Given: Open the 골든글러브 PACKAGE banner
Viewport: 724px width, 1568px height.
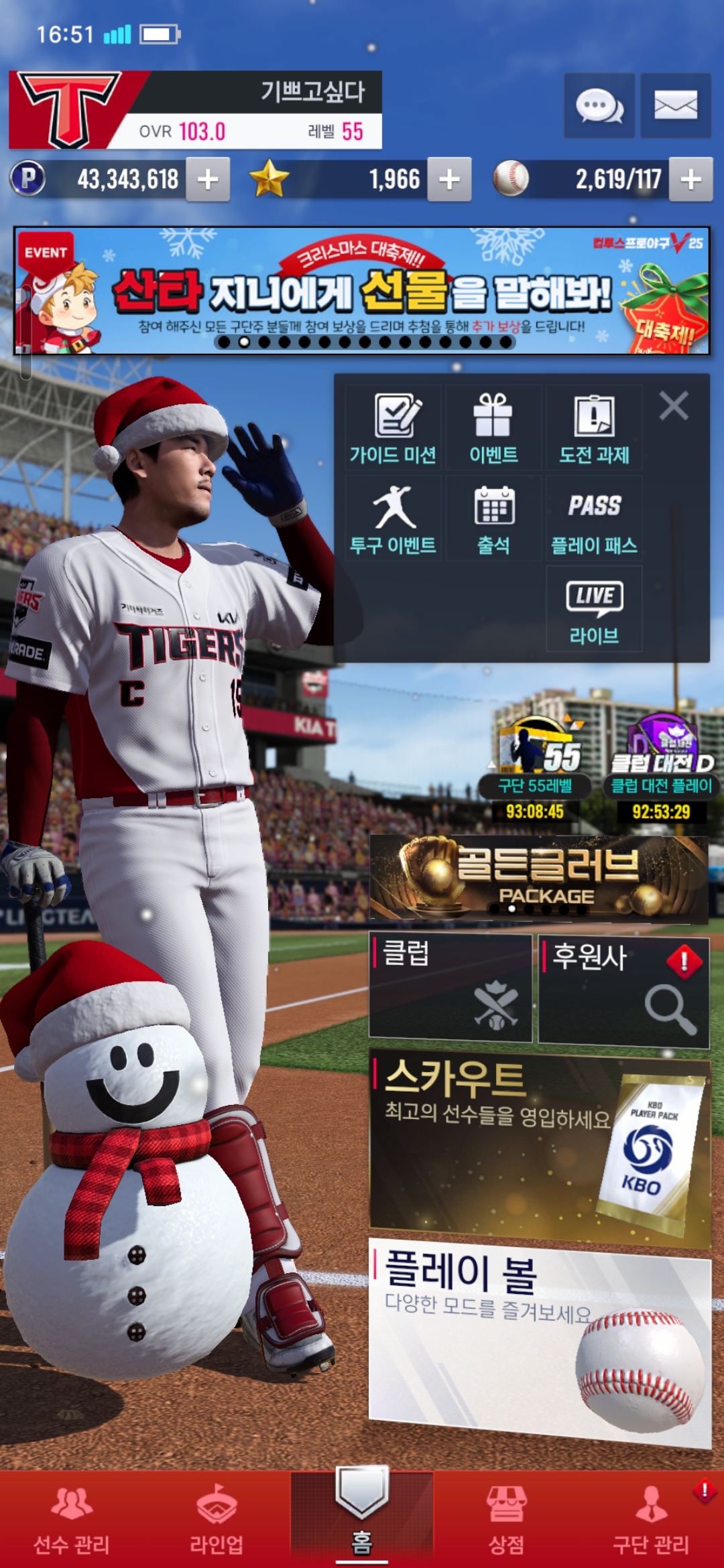Looking at the screenshot, I should [539, 878].
